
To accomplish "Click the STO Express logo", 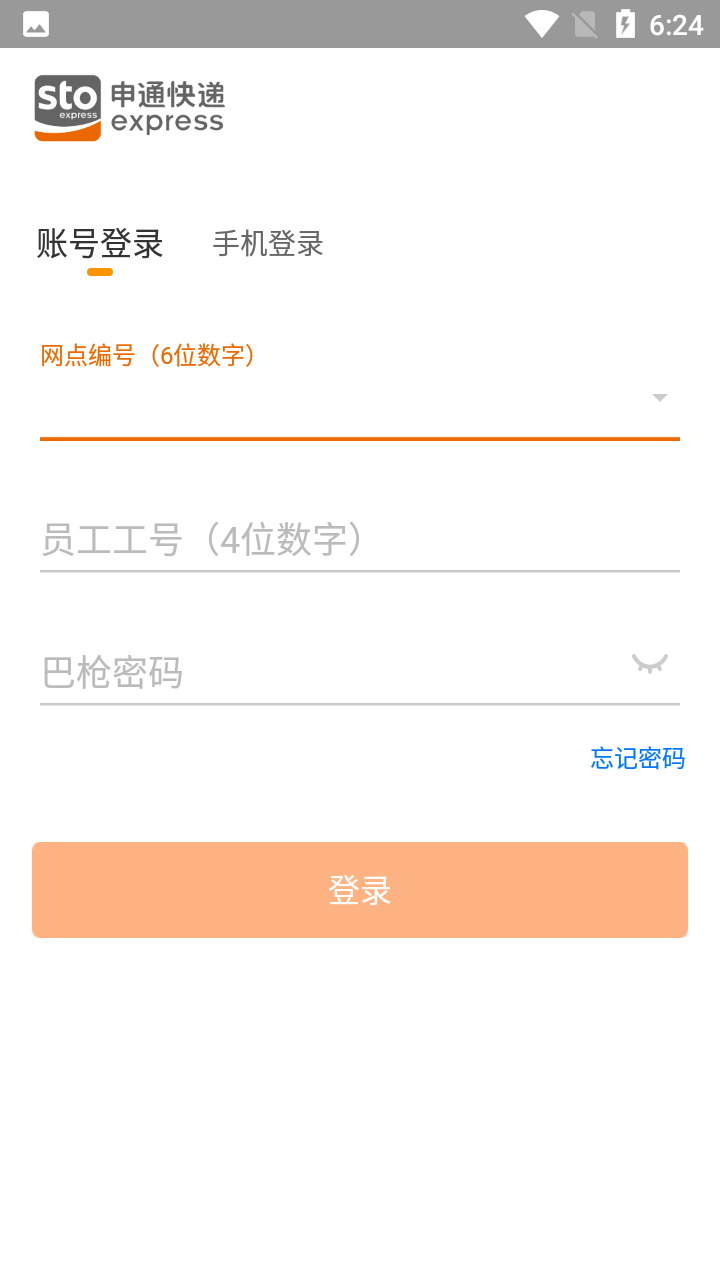I will click(128, 107).
